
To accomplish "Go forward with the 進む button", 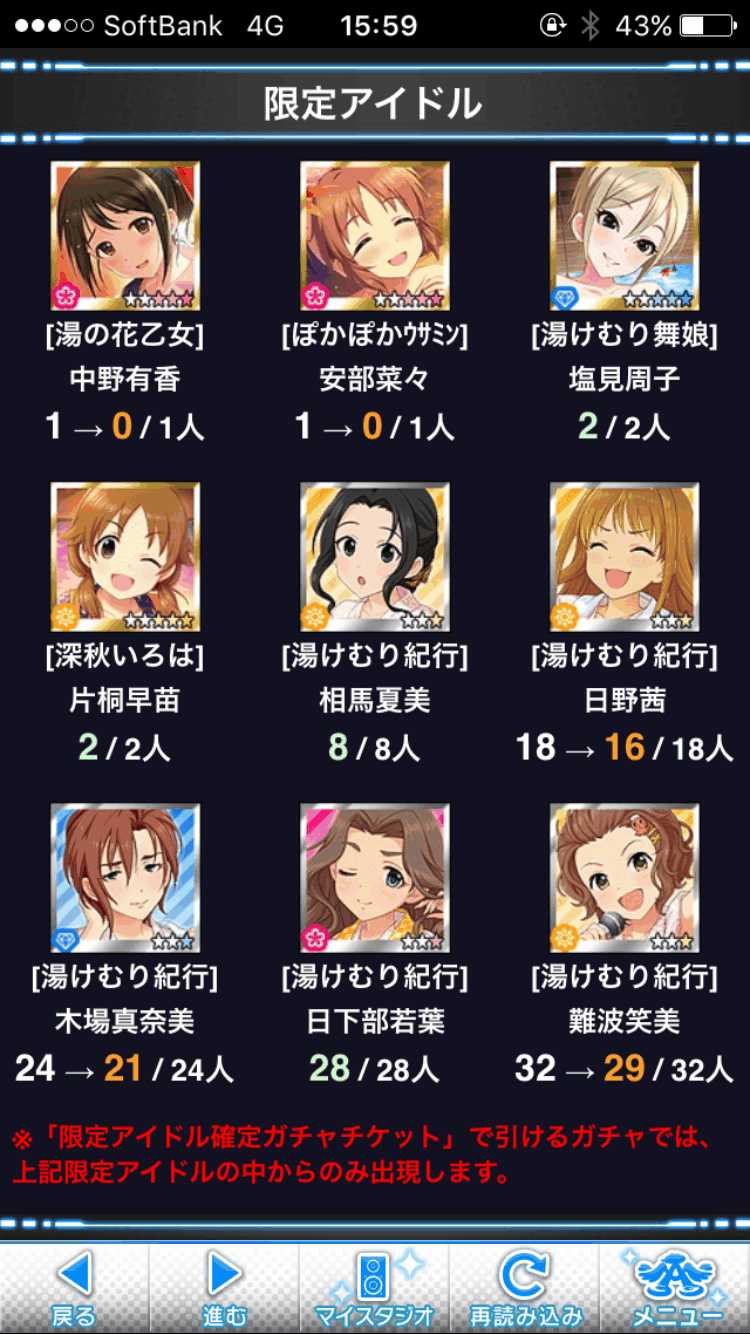I will tap(225, 1288).
